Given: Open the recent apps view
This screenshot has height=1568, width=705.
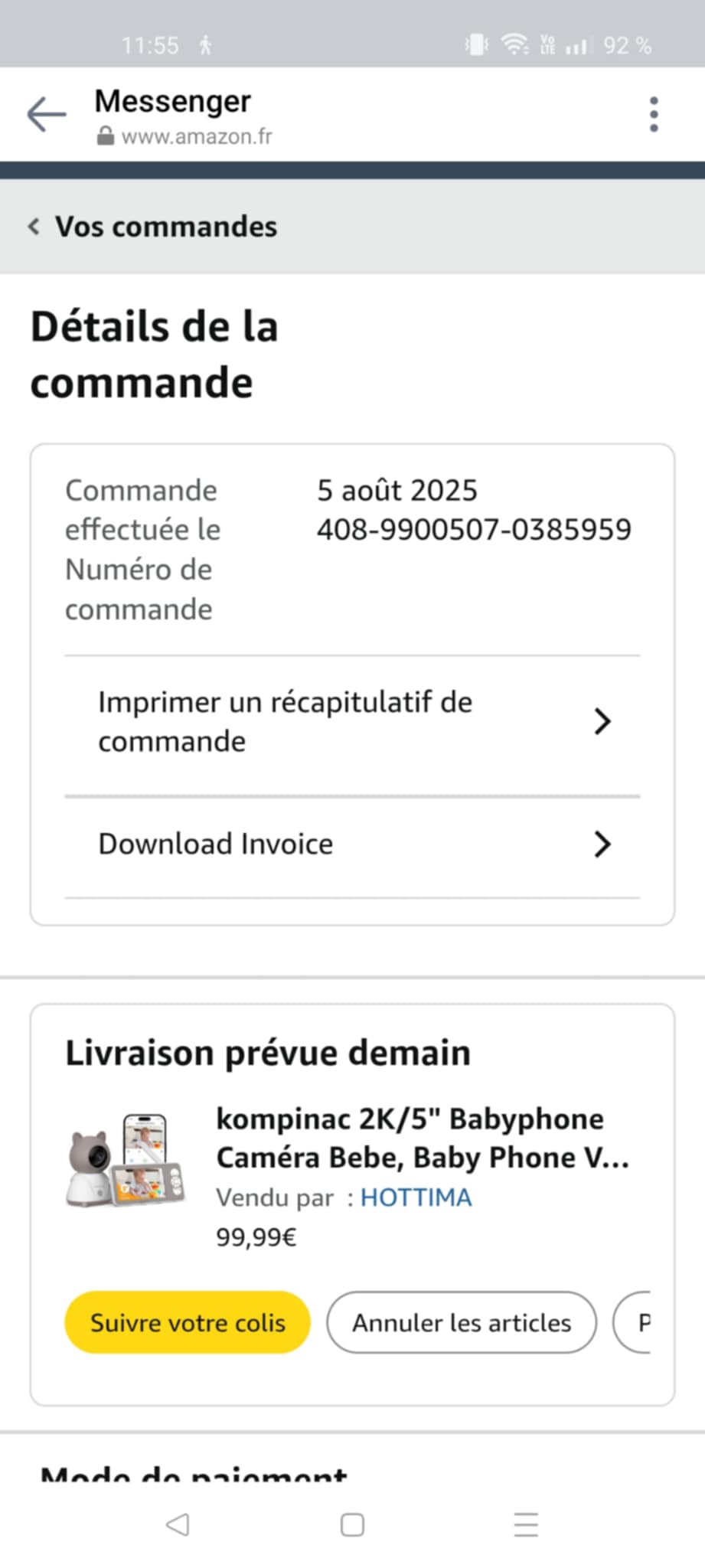Looking at the screenshot, I should pos(526,1524).
